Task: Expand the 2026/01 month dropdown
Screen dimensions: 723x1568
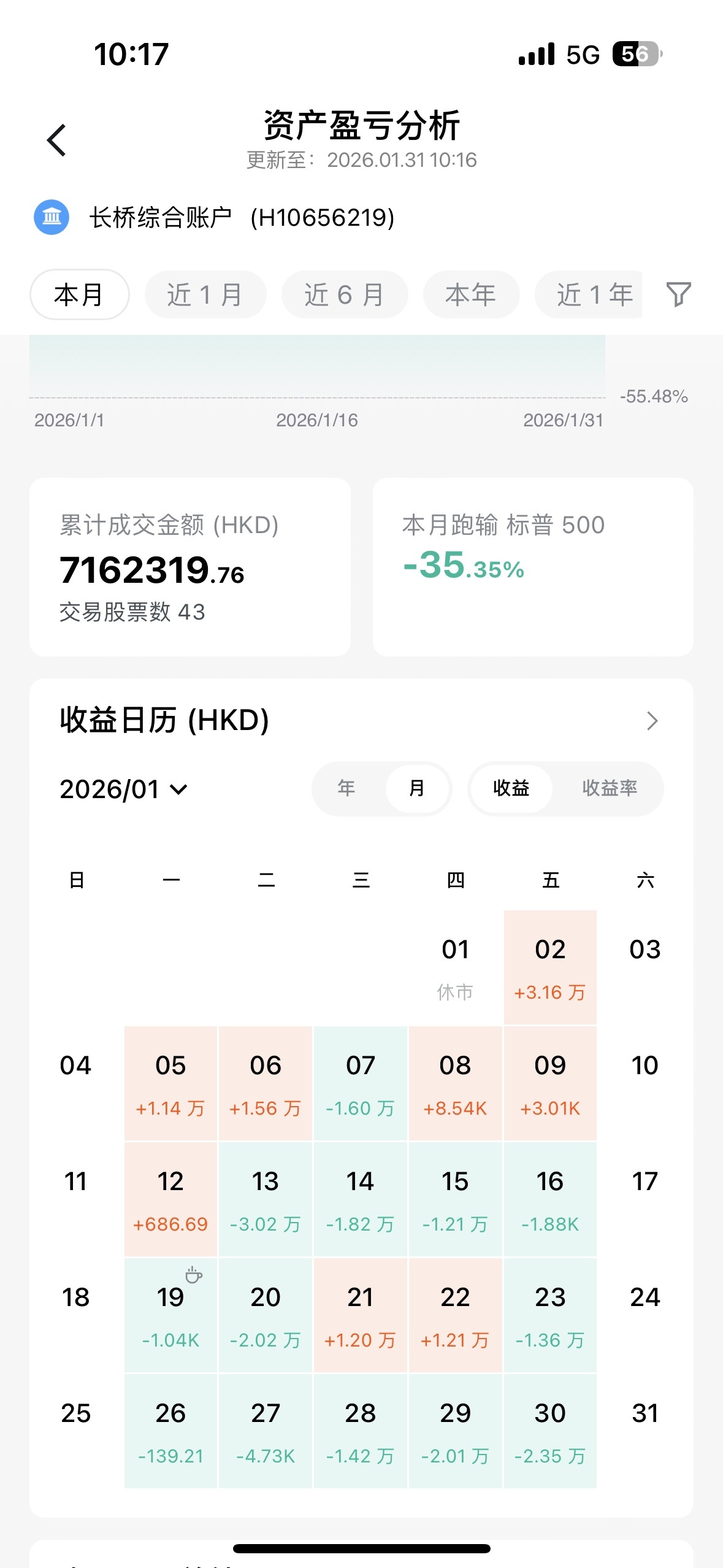Action: tap(124, 789)
